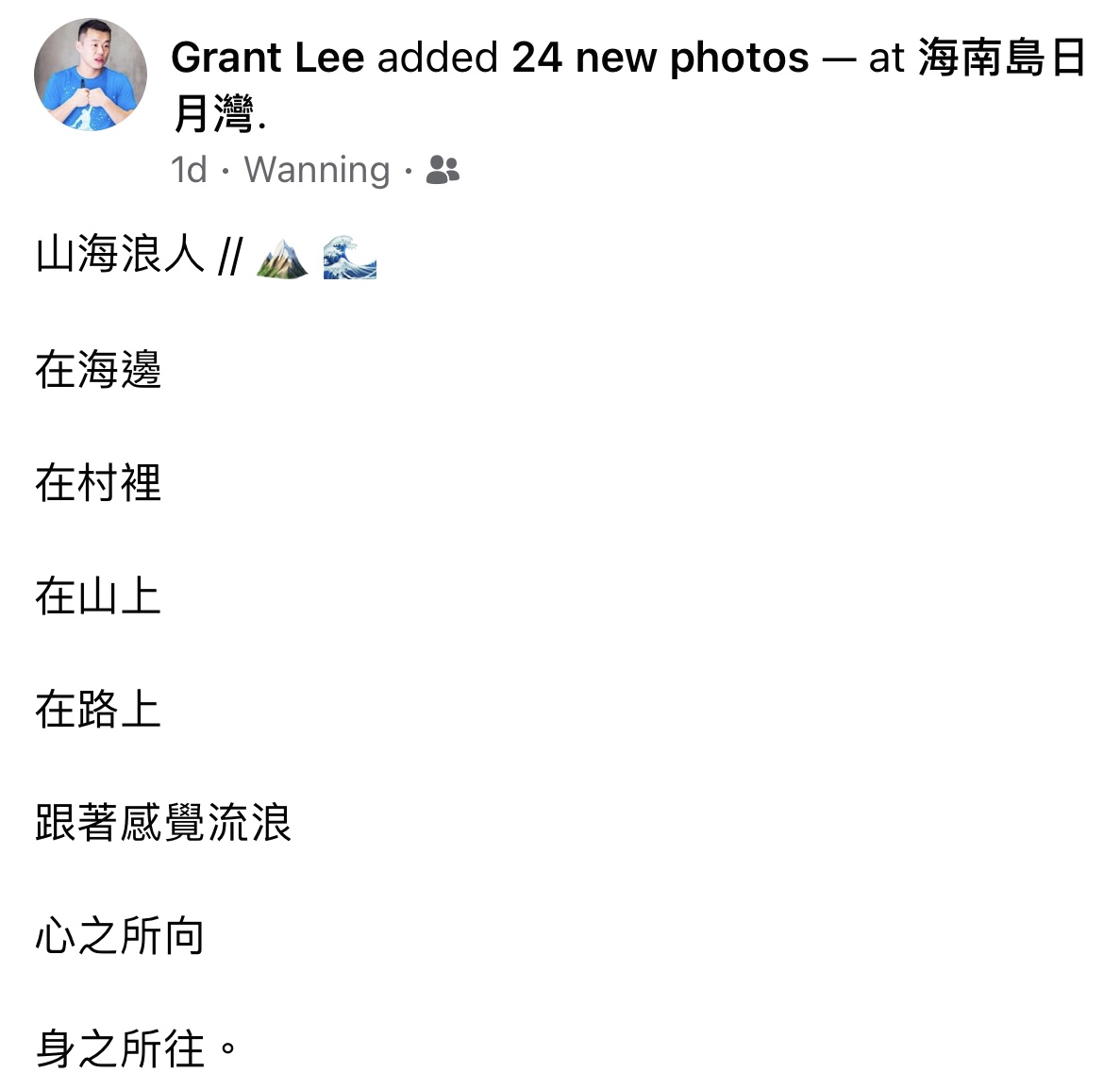Viewport: 1120px width, 1089px height.
Task: Tap the friends audience icon
Action: [x=443, y=170]
